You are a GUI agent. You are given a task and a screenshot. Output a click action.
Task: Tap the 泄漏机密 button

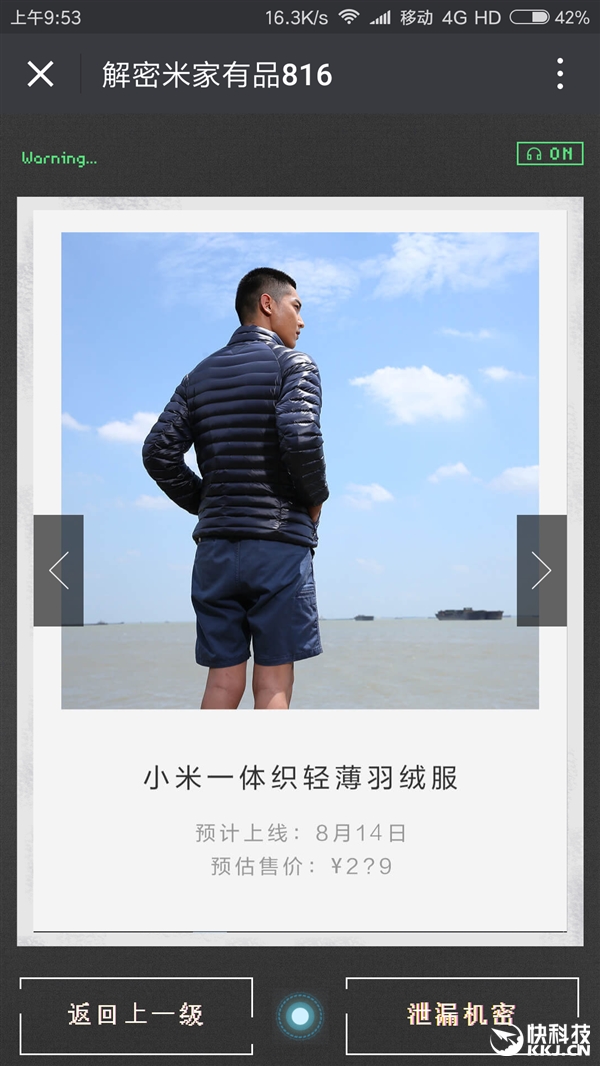click(461, 1013)
